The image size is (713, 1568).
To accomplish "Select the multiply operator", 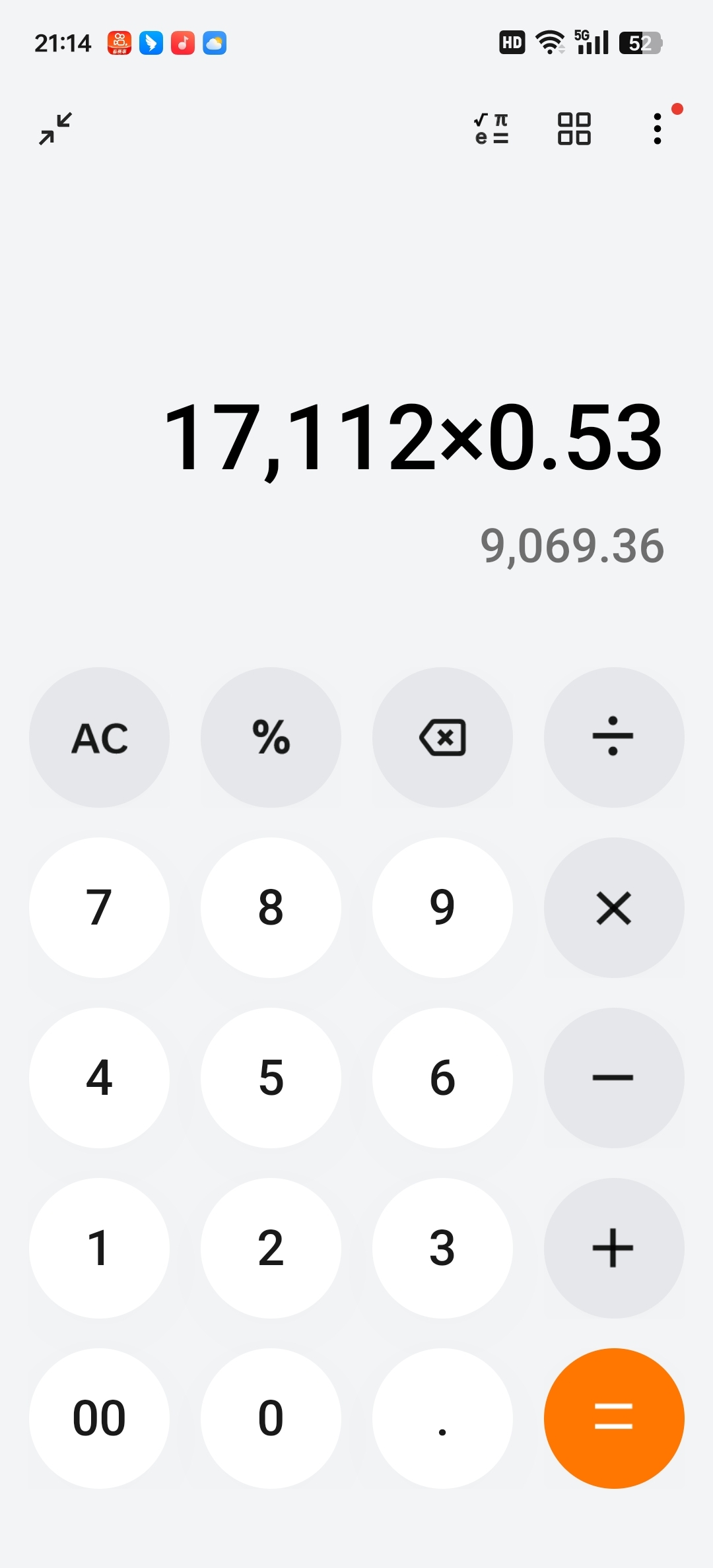I will [614, 907].
